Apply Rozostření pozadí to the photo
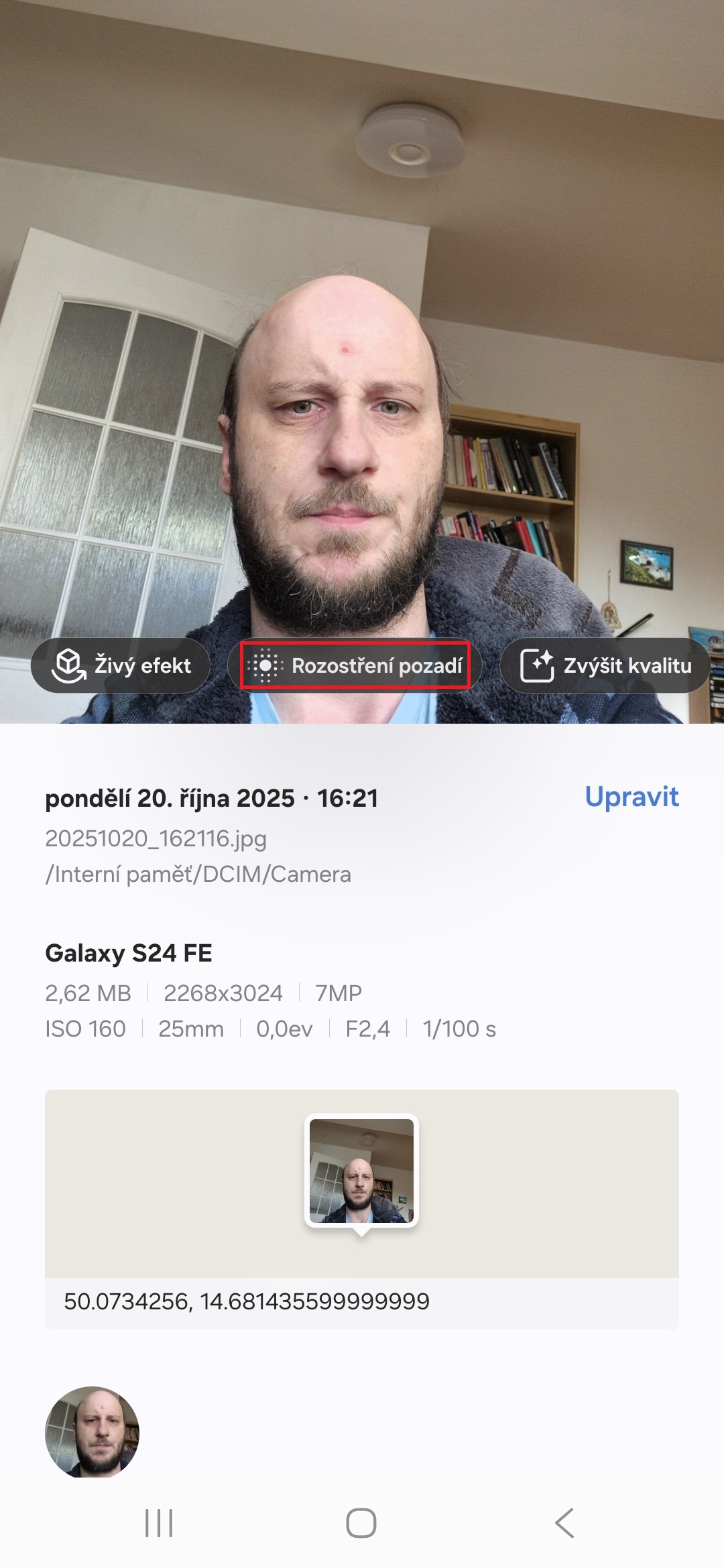 point(355,665)
